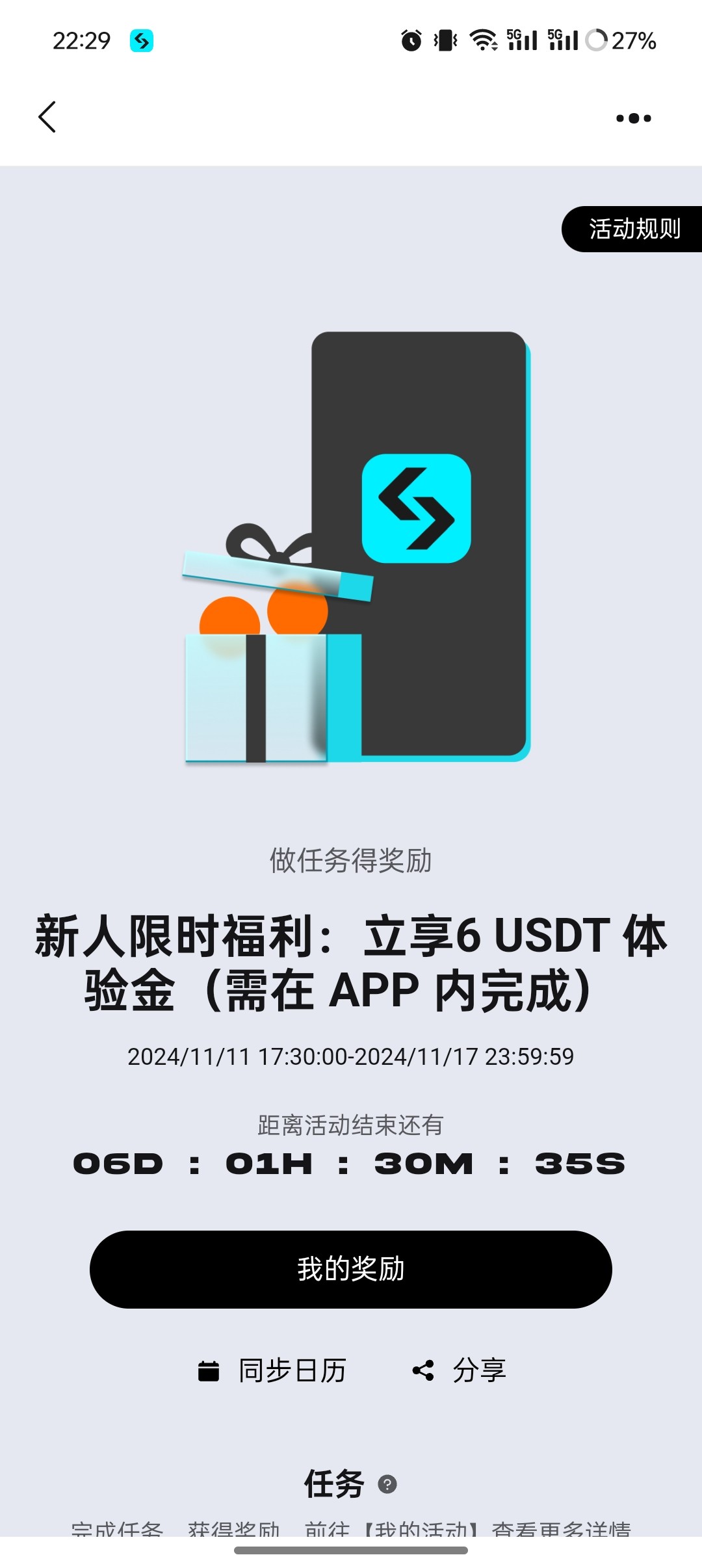
Task: Tap the 我的奖励 button
Action: 351,1269
